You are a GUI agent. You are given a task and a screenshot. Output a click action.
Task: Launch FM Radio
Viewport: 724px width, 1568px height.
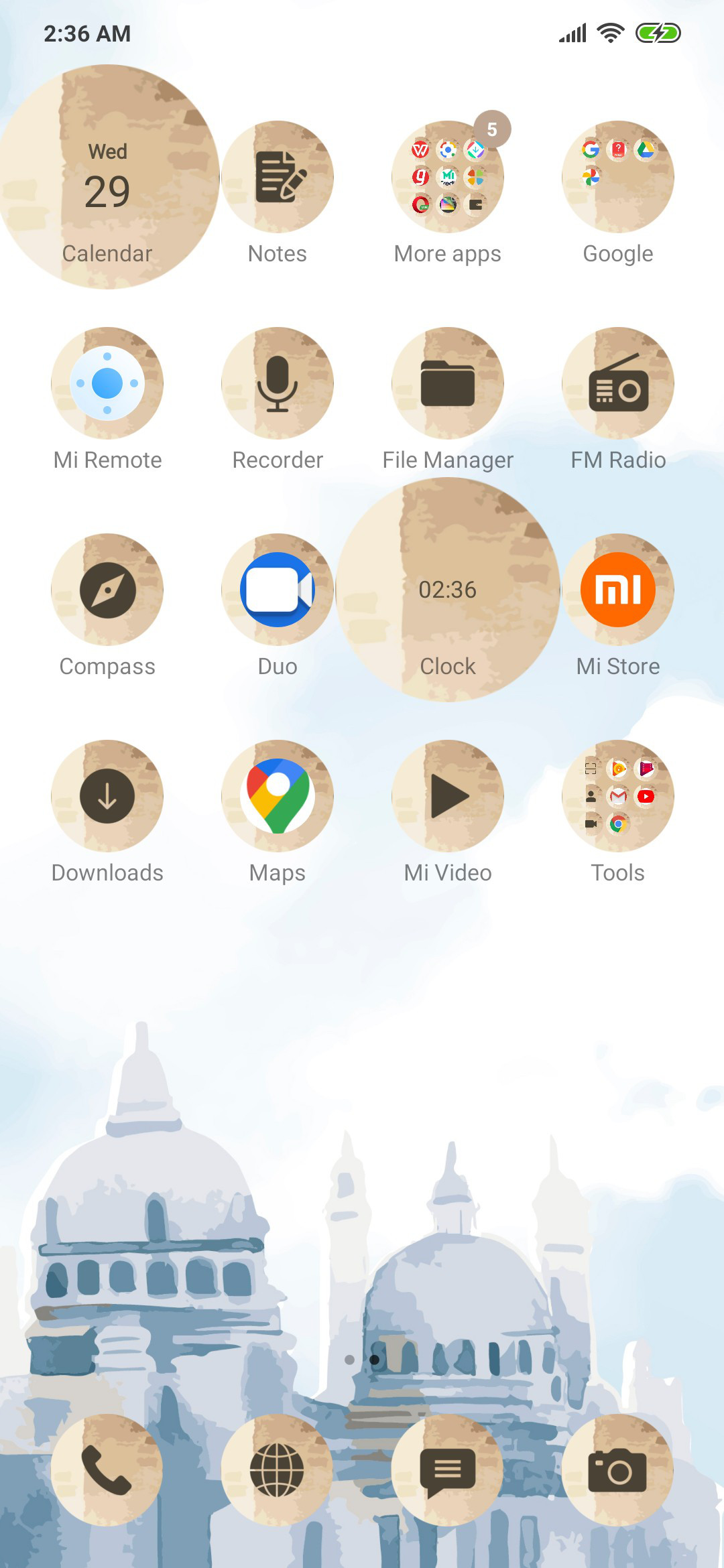(x=618, y=383)
